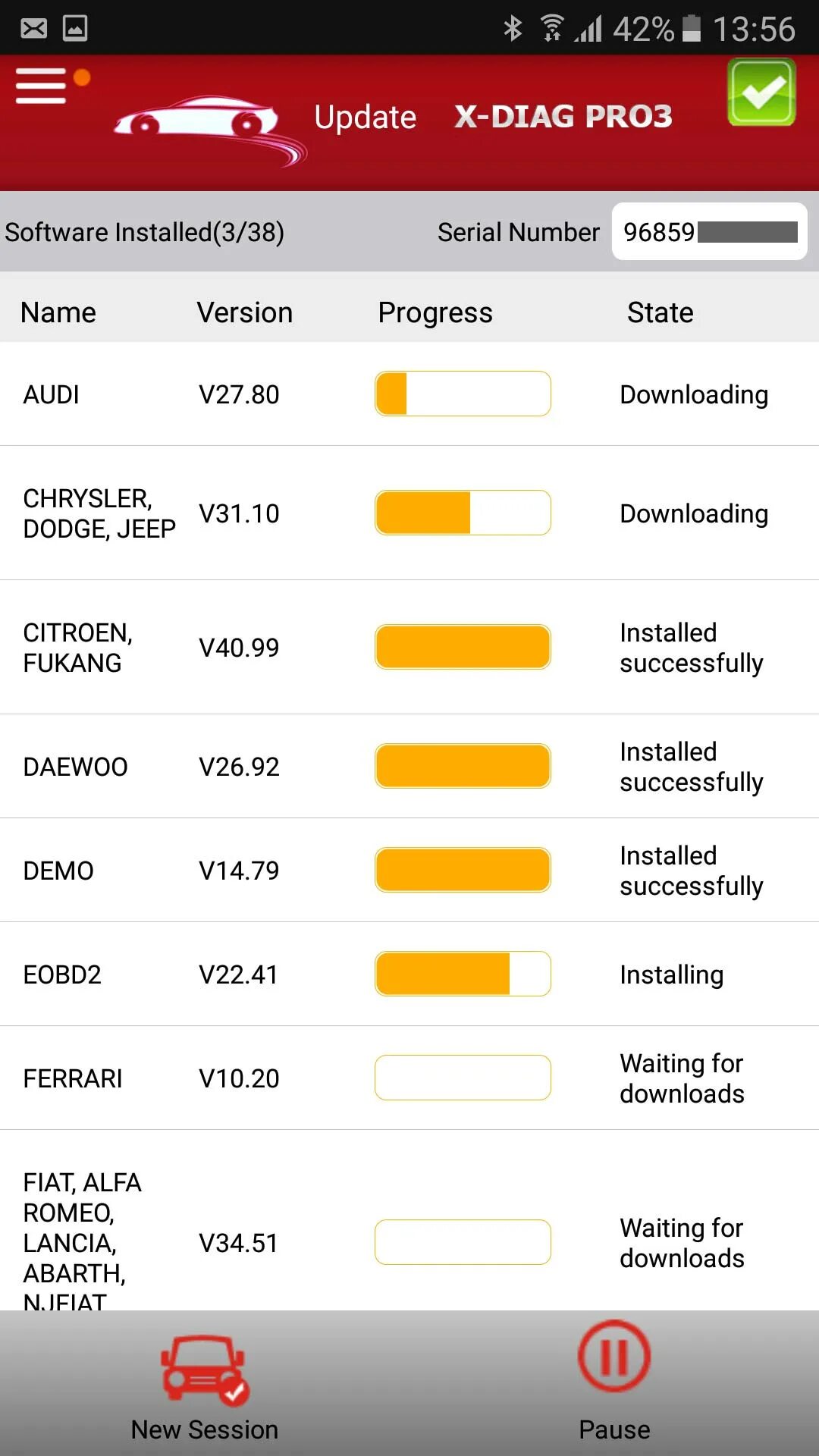The image size is (819, 1456).
Task: Tap the green checkmark icon
Action: pos(761,93)
